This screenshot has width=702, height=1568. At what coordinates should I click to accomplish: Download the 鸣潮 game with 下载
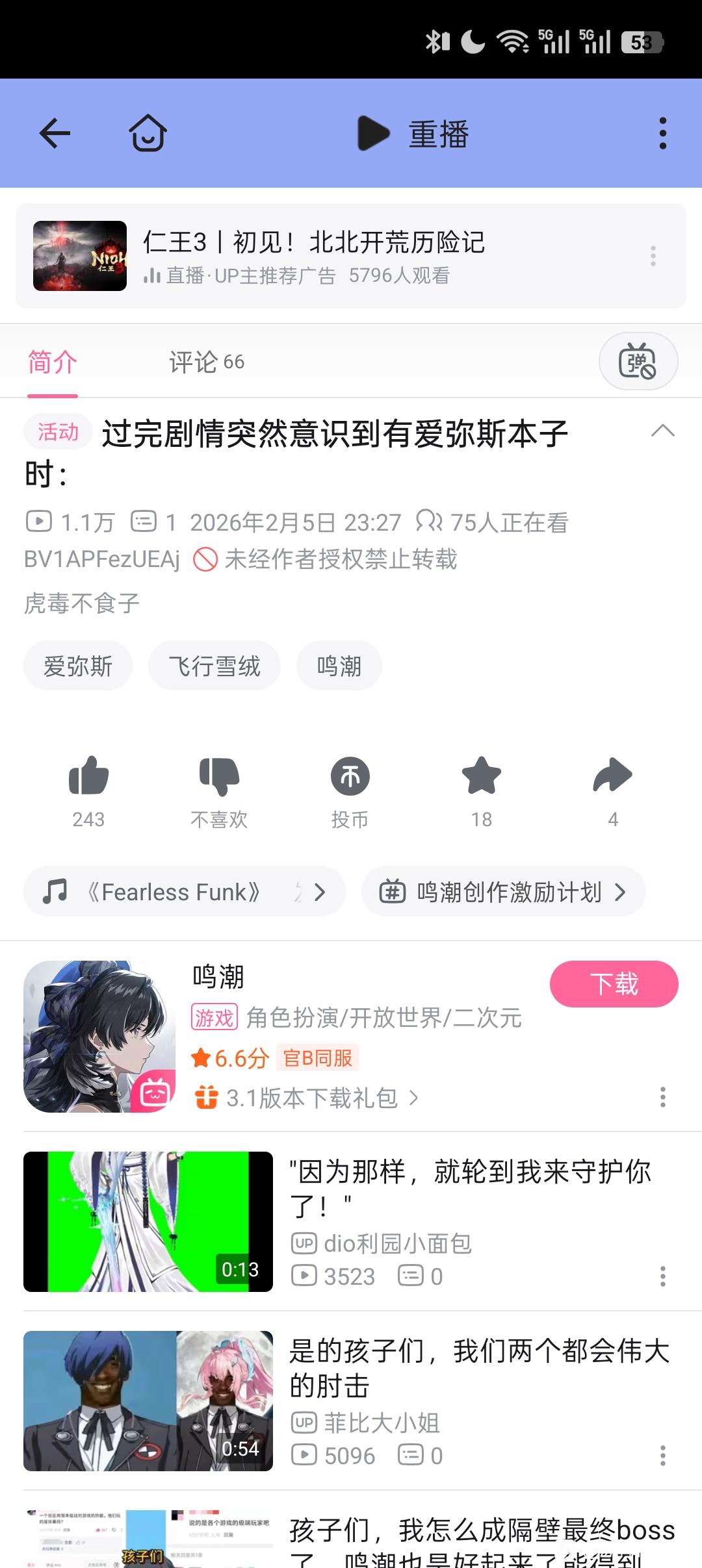click(x=614, y=984)
